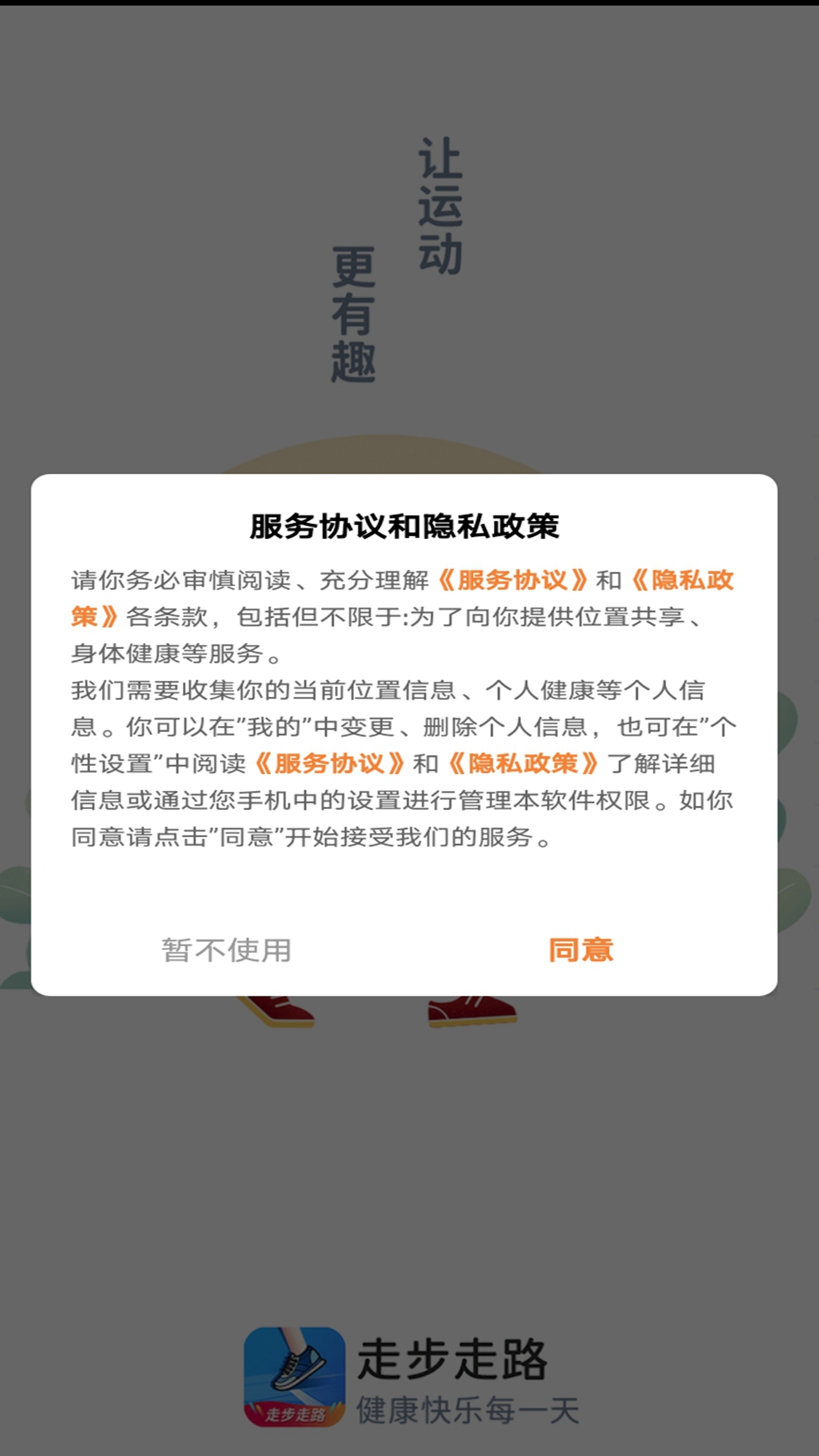
Task: Open《服务协议》link after 个性设置
Action: pyautogui.click(x=329, y=763)
